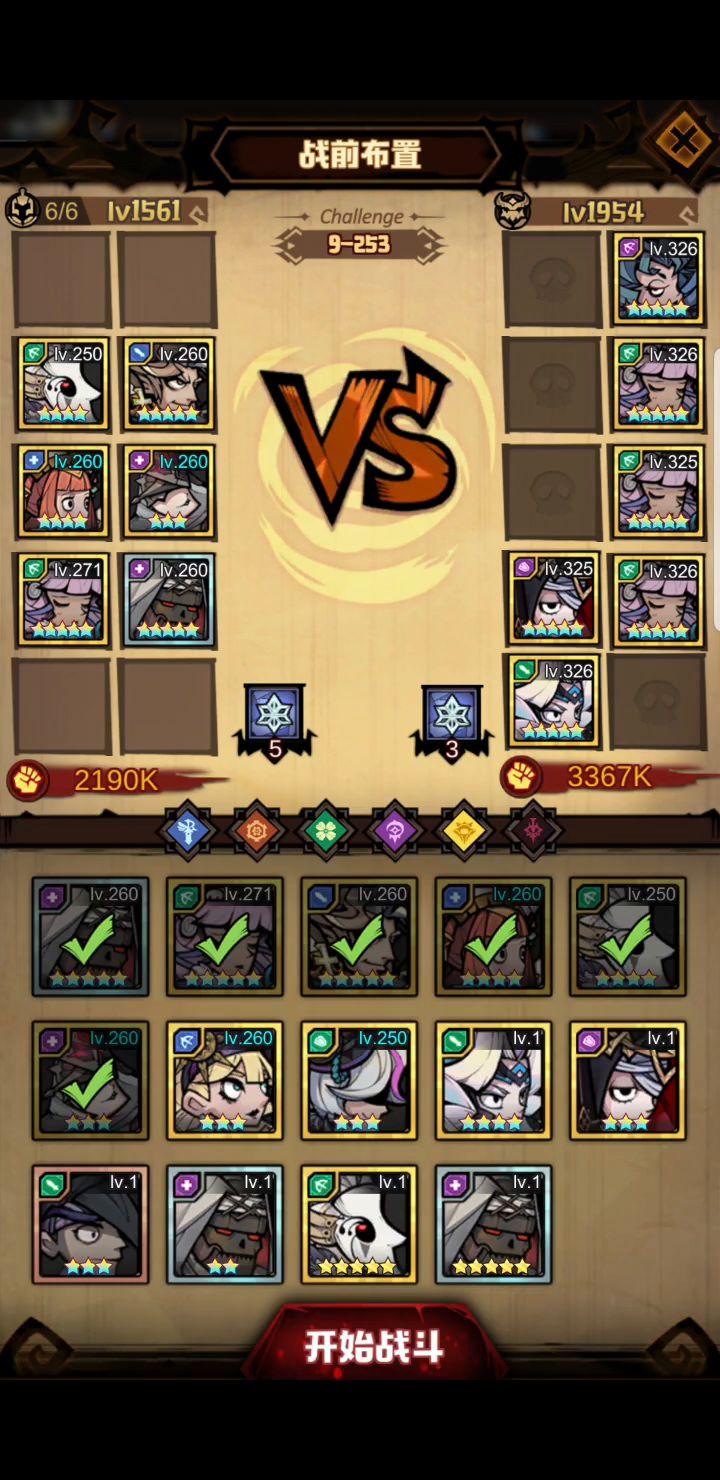Start the battle with 开始战斗

tap(374, 1346)
